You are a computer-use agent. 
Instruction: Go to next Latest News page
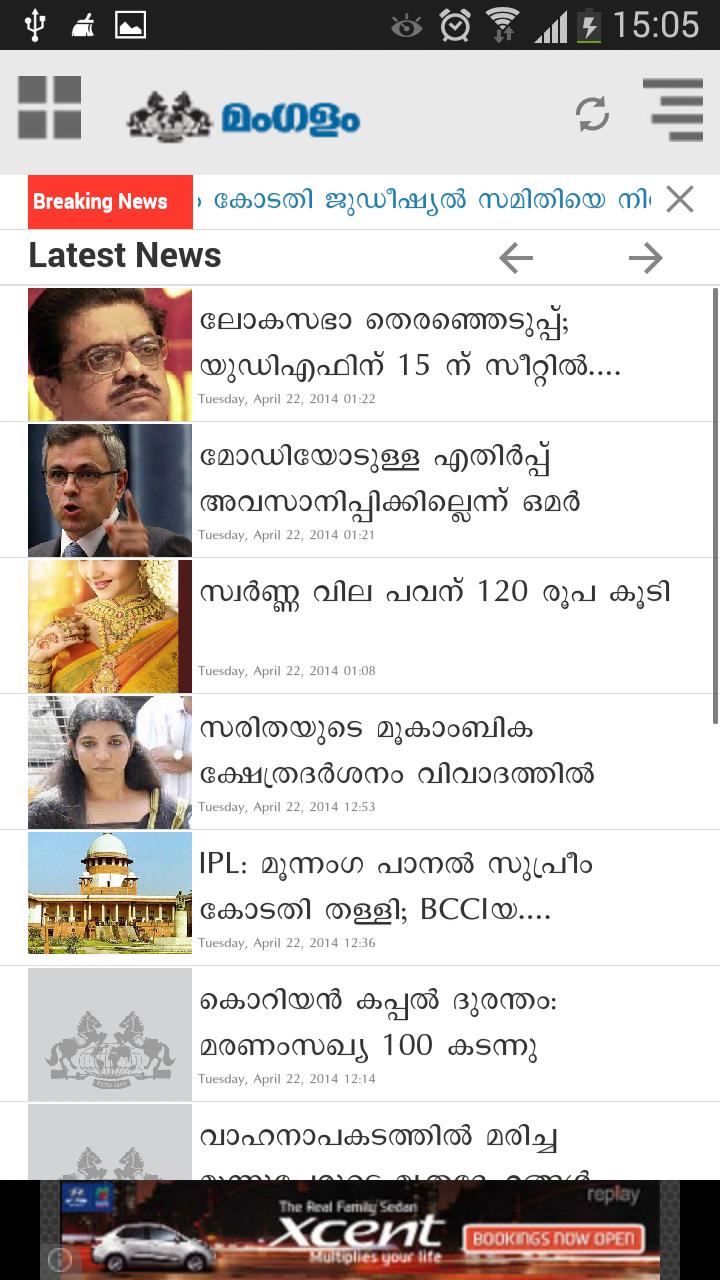point(646,259)
